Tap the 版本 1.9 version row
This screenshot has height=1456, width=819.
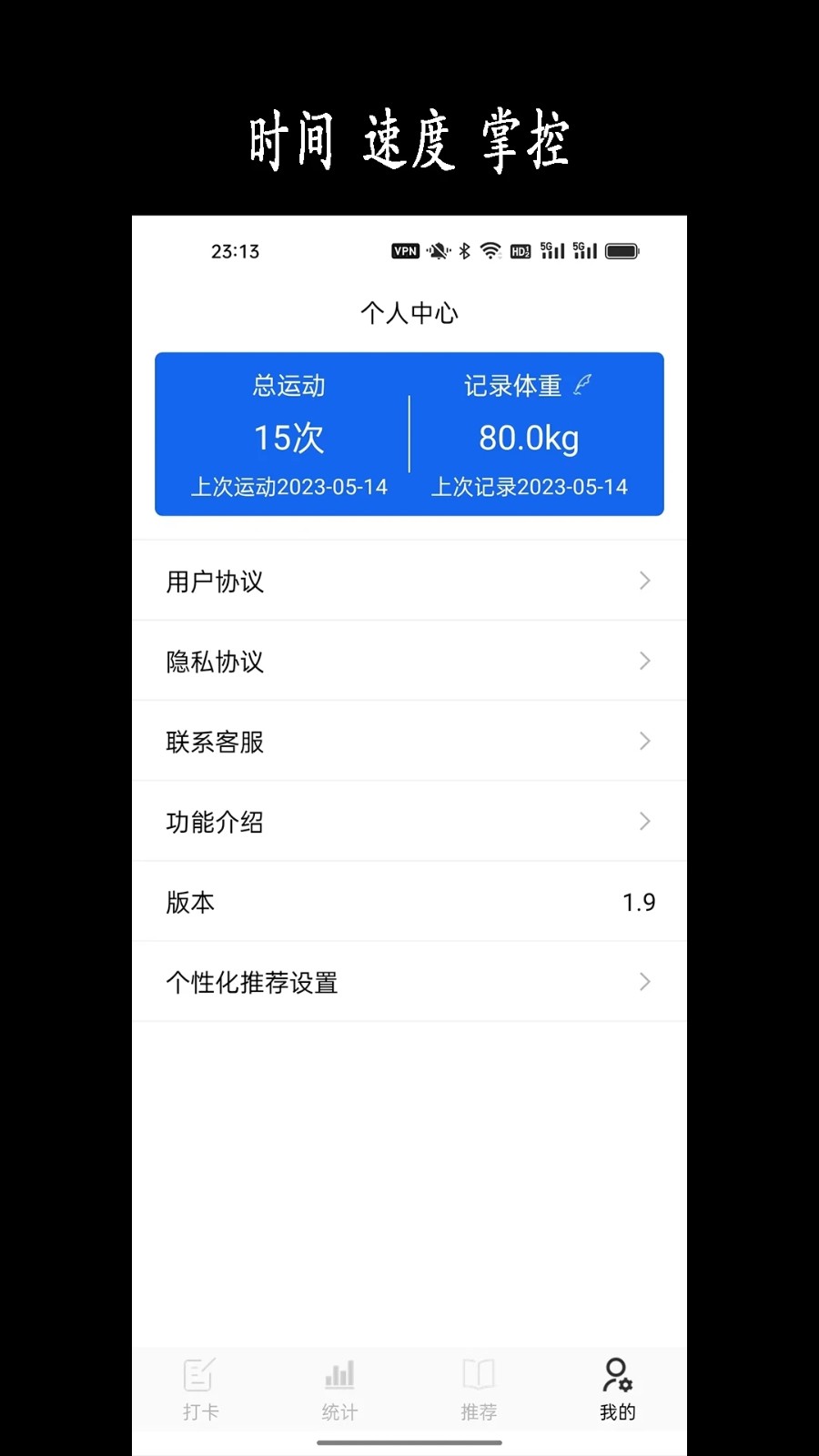pos(409,902)
